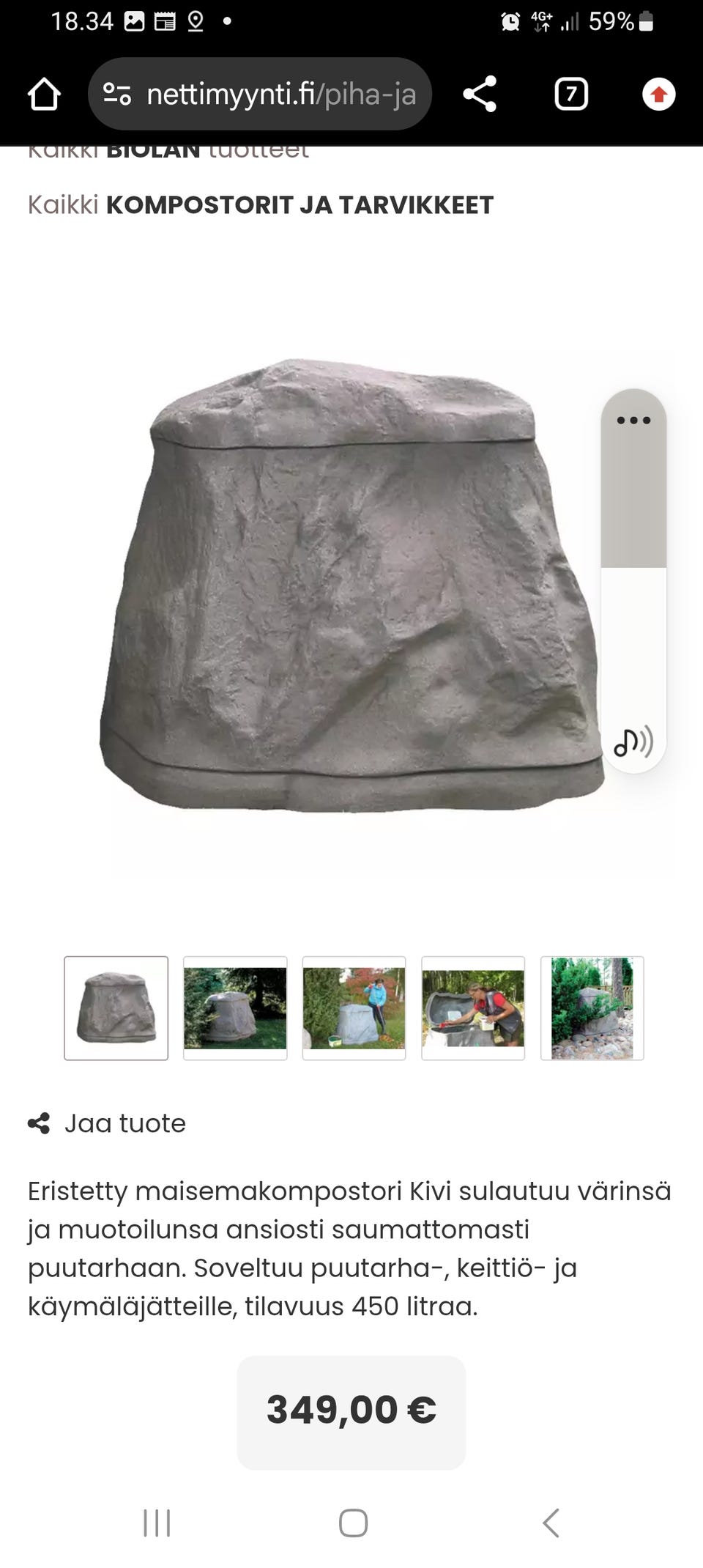Image resolution: width=703 pixels, height=1568 pixels.
Task: Open the tab switcher showing 7 tabs
Action: 571,95
